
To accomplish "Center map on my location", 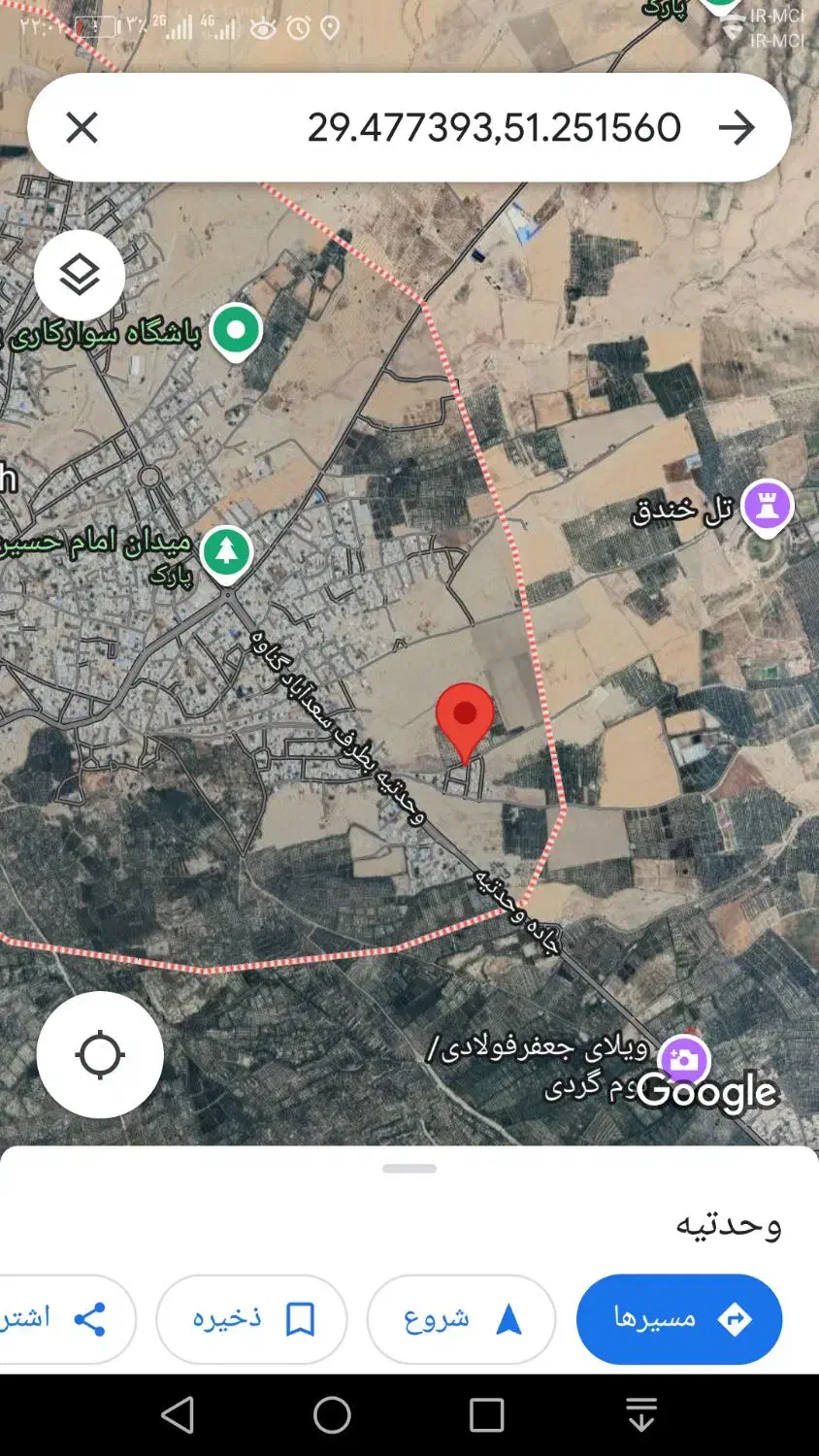I will point(100,1055).
